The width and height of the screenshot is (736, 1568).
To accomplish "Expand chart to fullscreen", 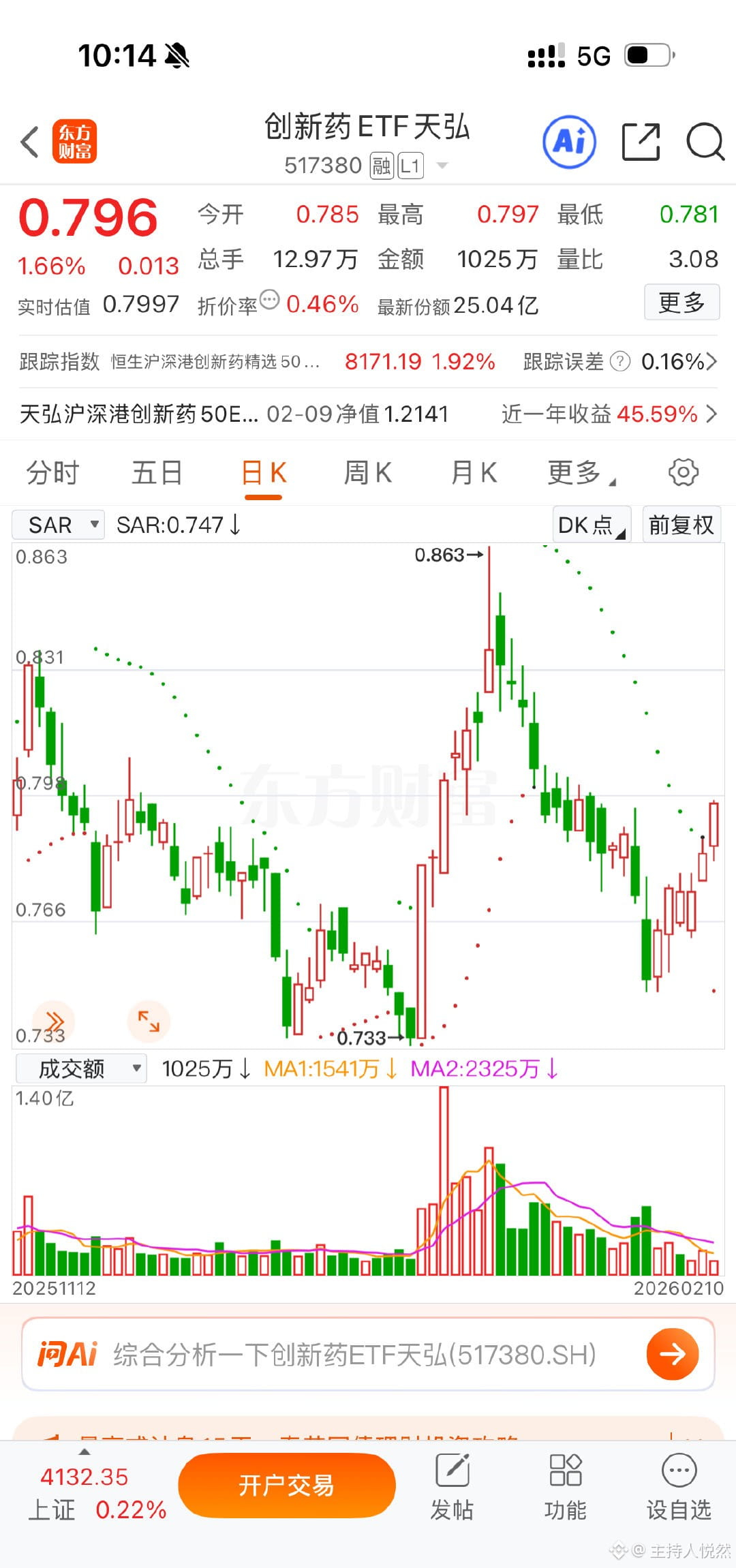I will click(149, 1021).
